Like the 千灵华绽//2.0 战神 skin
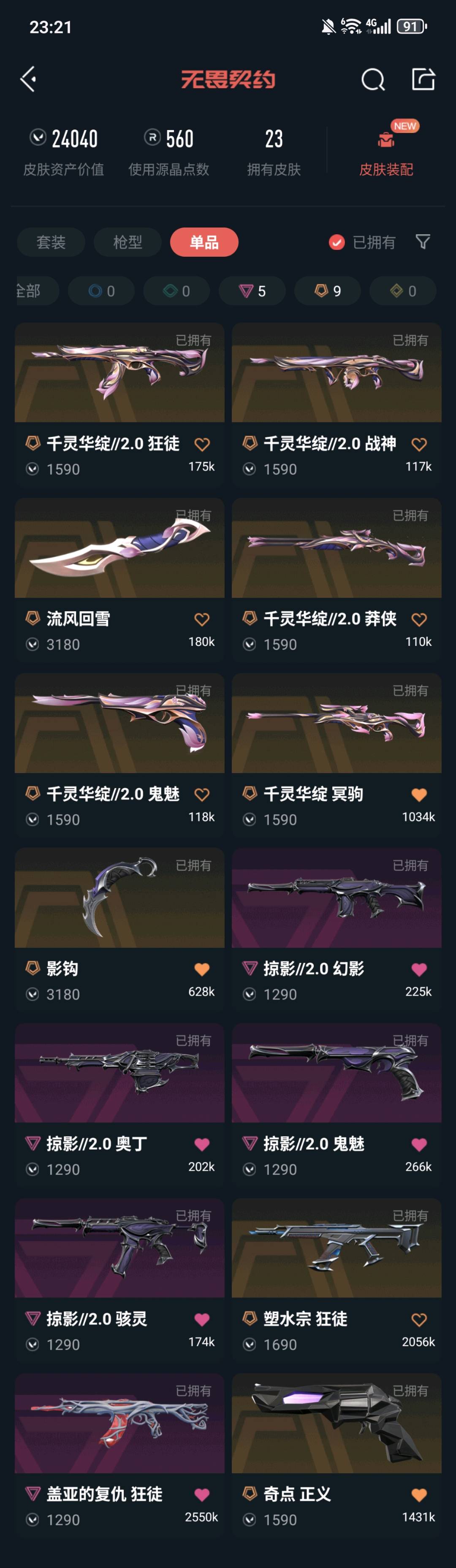 coord(419,444)
